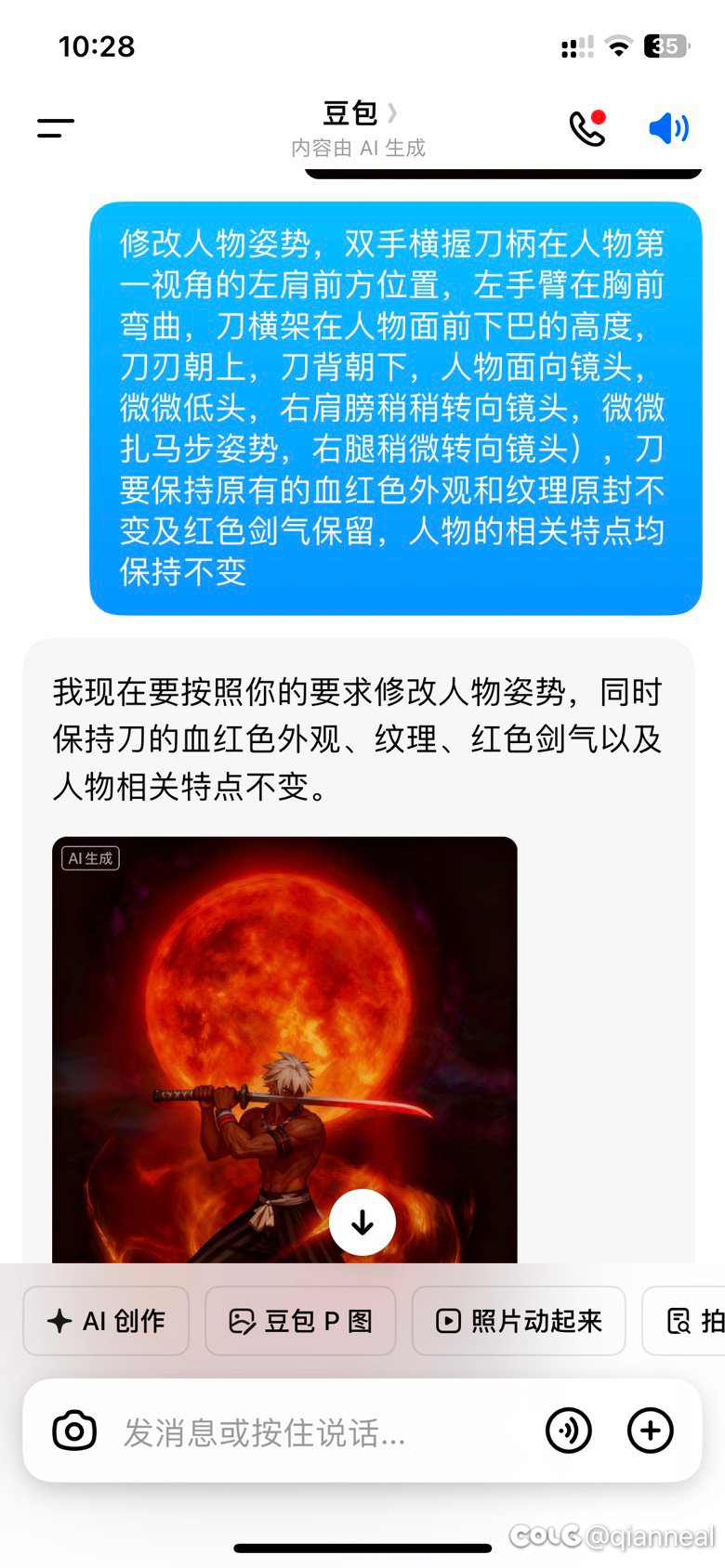Choose the 豆包 P 图 chip
Image resolution: width=725 pixels, height=1568 pixels.
point(300,1321)
